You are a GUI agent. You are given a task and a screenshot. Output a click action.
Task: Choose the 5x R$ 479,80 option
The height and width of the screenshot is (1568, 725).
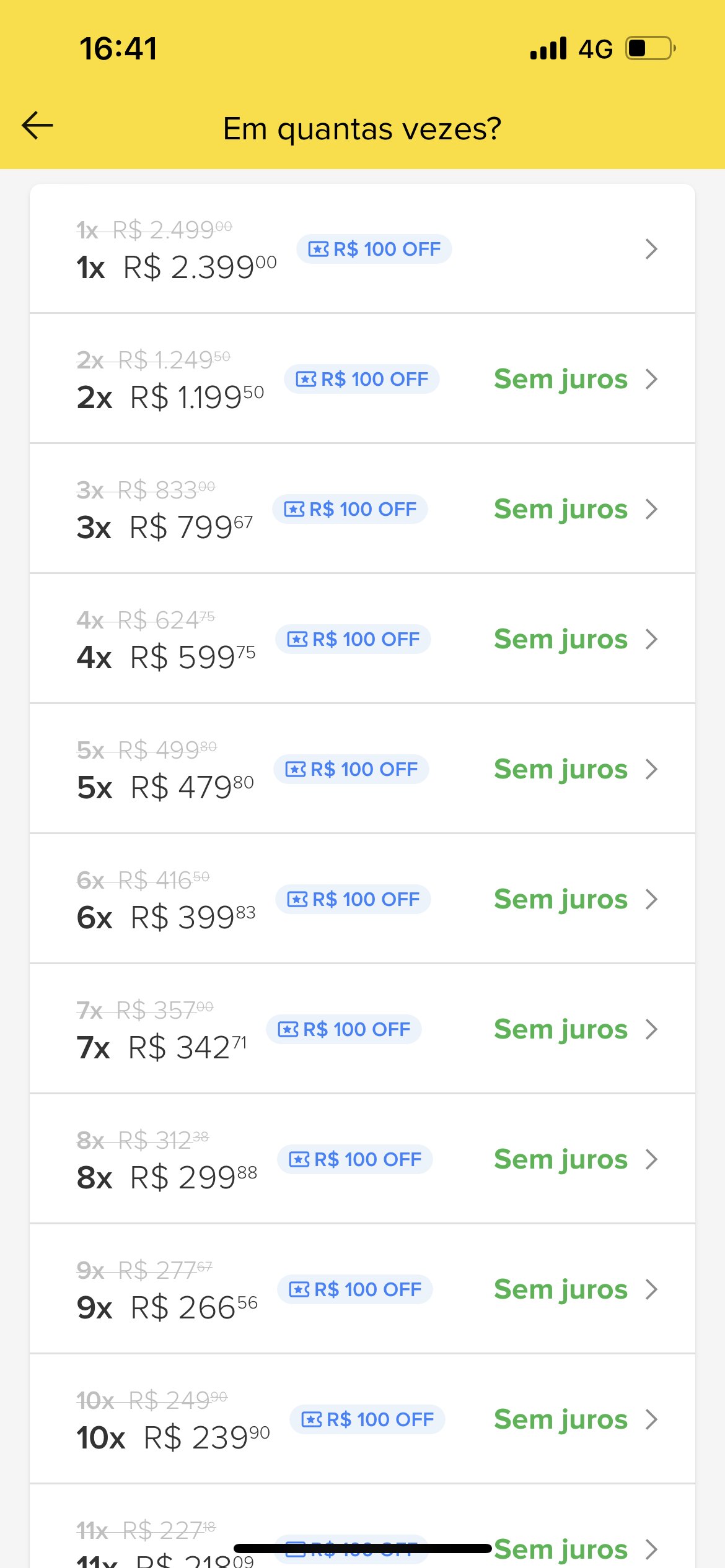tap(362, 769)
